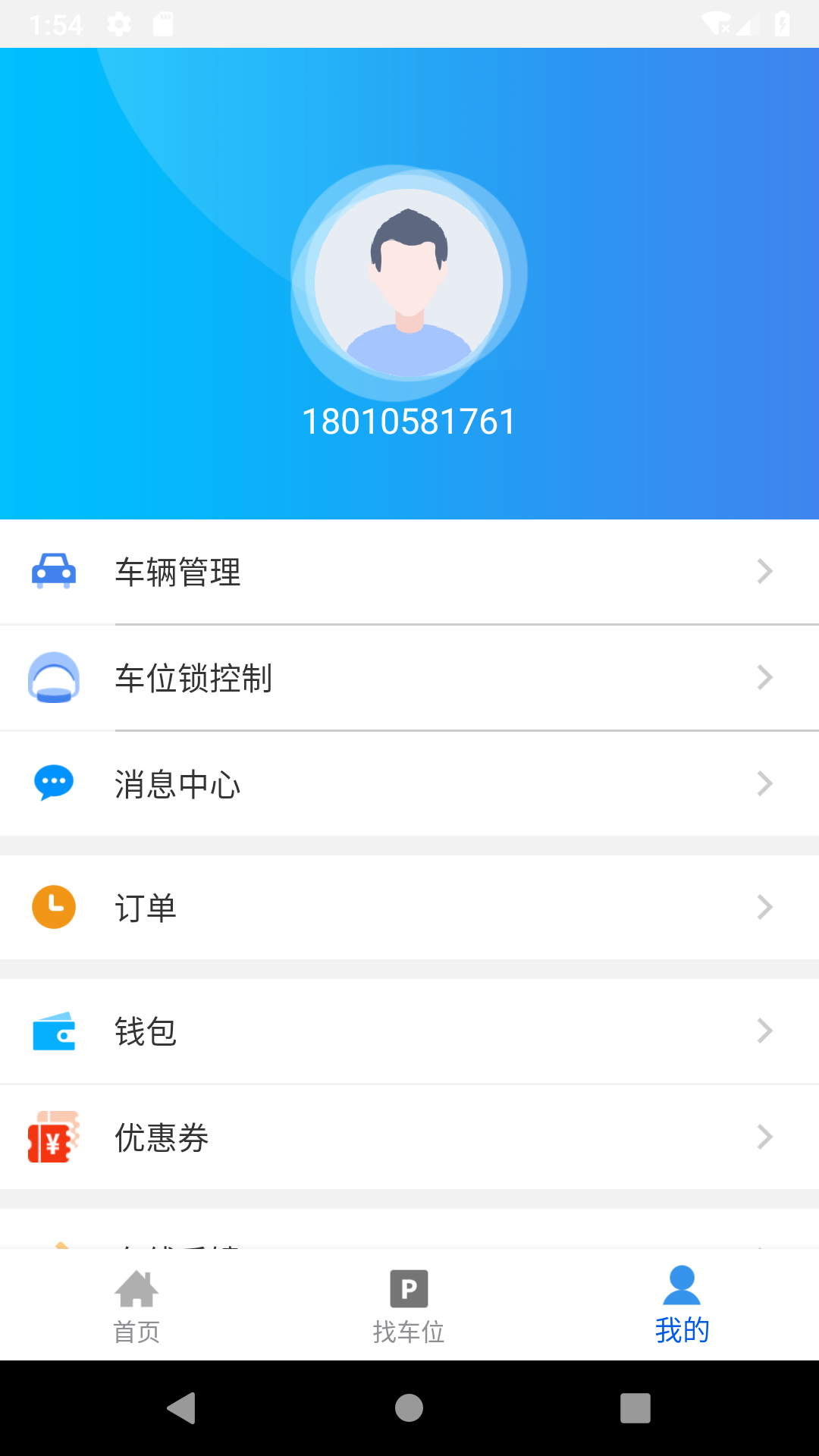This screenshot has height=1456, width=819.
Task: Tap the profile avatar picture
Action: [409, 282]
